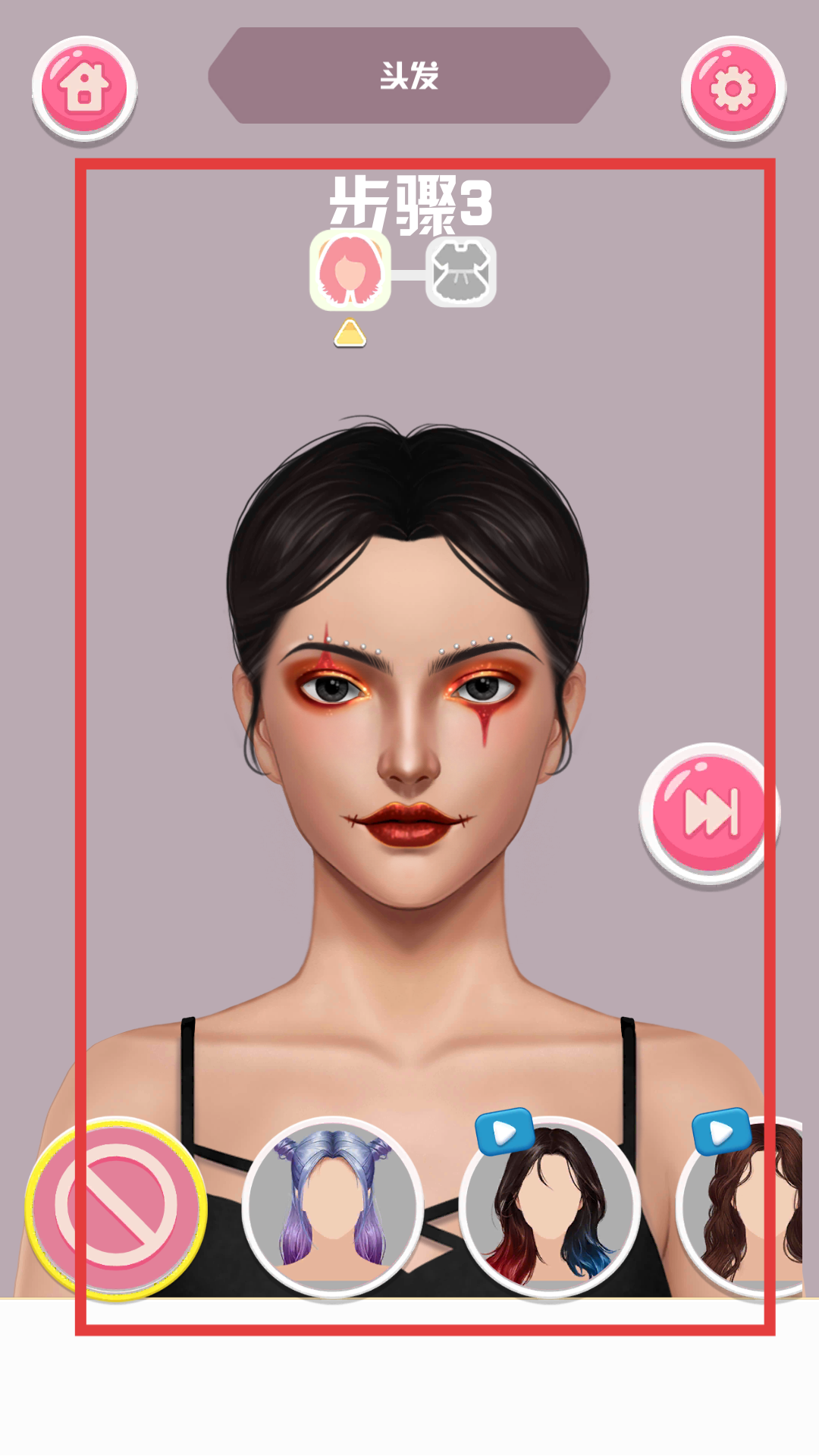Go to the home screen via house icon
The height and width of the screenshot is (1456, 819).
pyautogui.click(x=84, y=89)
